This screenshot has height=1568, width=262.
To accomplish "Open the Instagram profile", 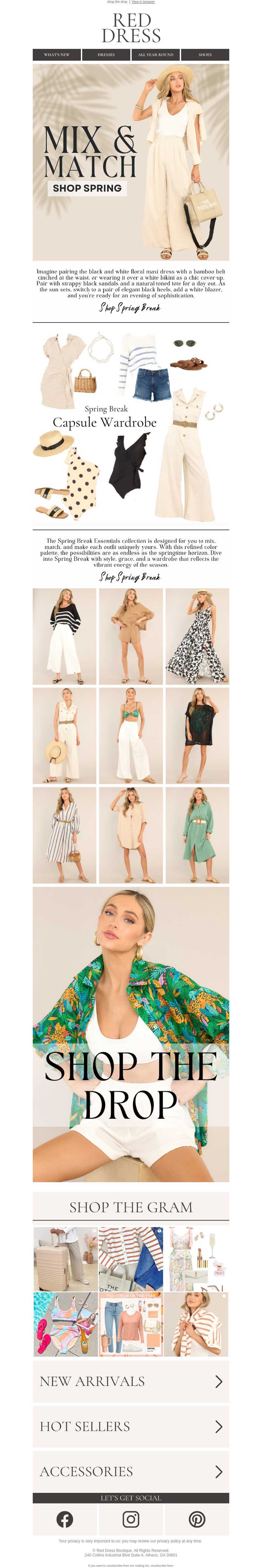I will click(131, 1519).
